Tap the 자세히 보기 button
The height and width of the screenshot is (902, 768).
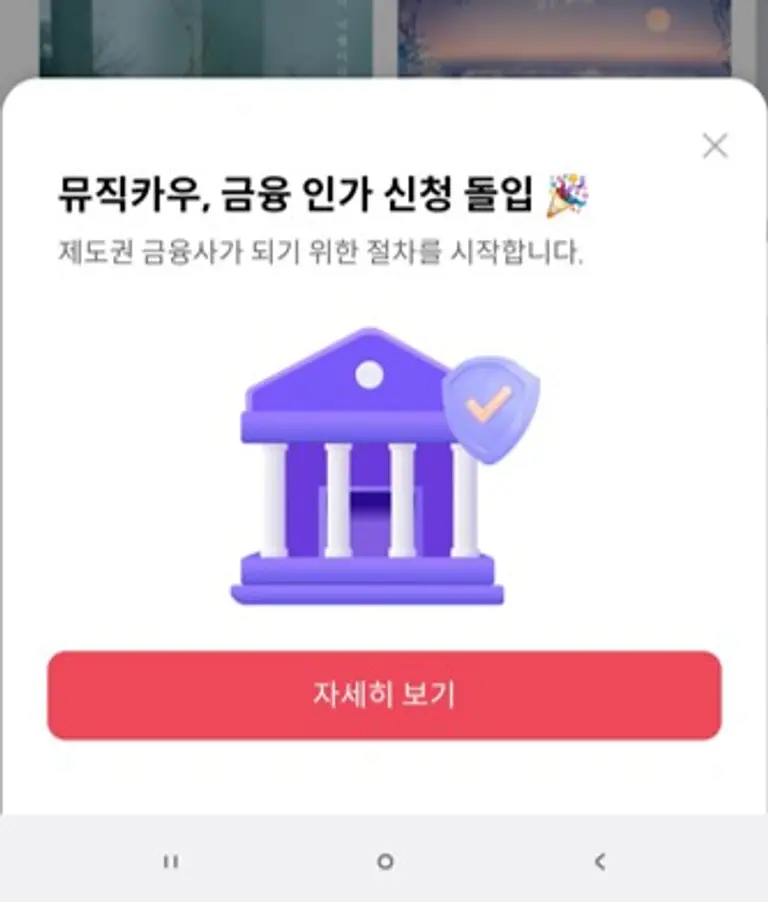pos(384,695)
